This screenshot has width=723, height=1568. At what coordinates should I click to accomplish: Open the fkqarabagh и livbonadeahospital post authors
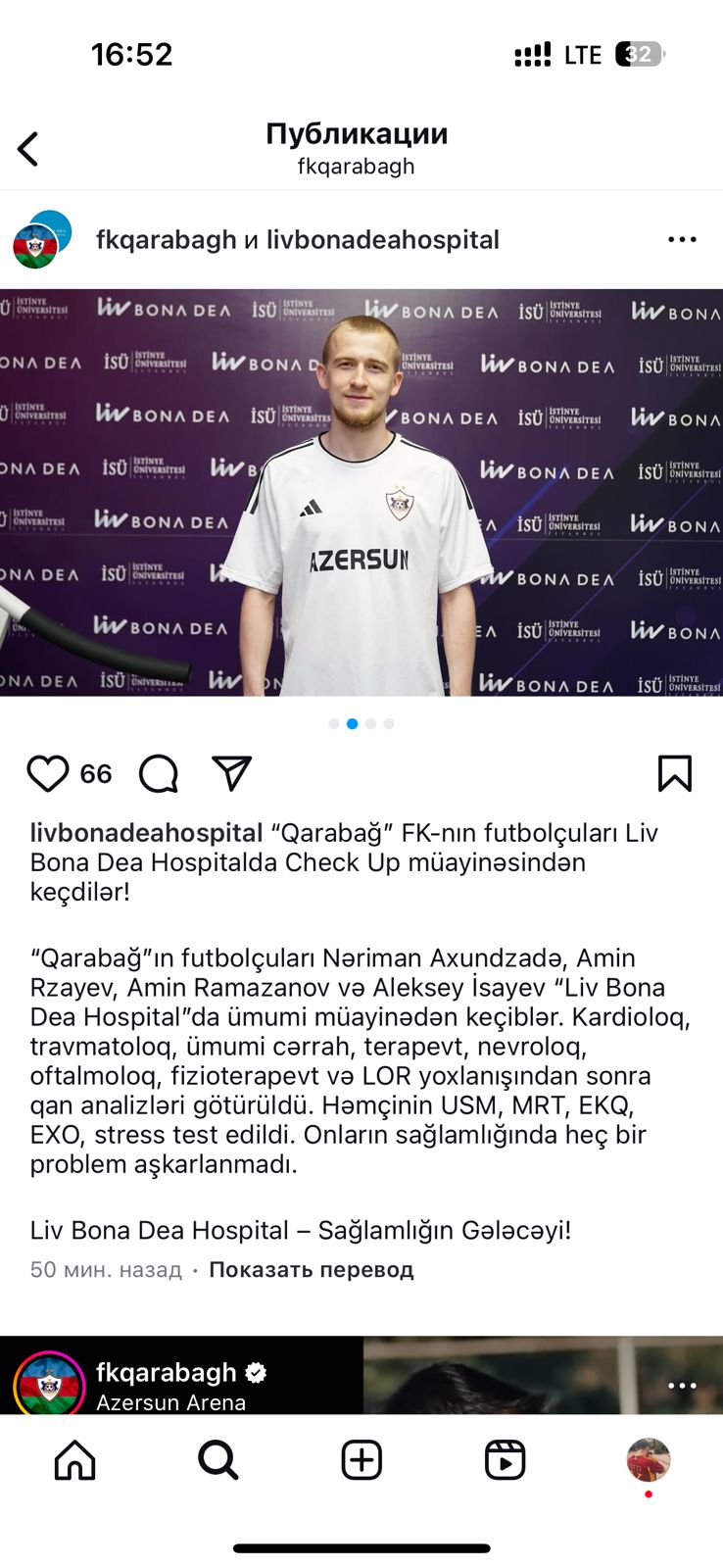click(x=297, y=240)
